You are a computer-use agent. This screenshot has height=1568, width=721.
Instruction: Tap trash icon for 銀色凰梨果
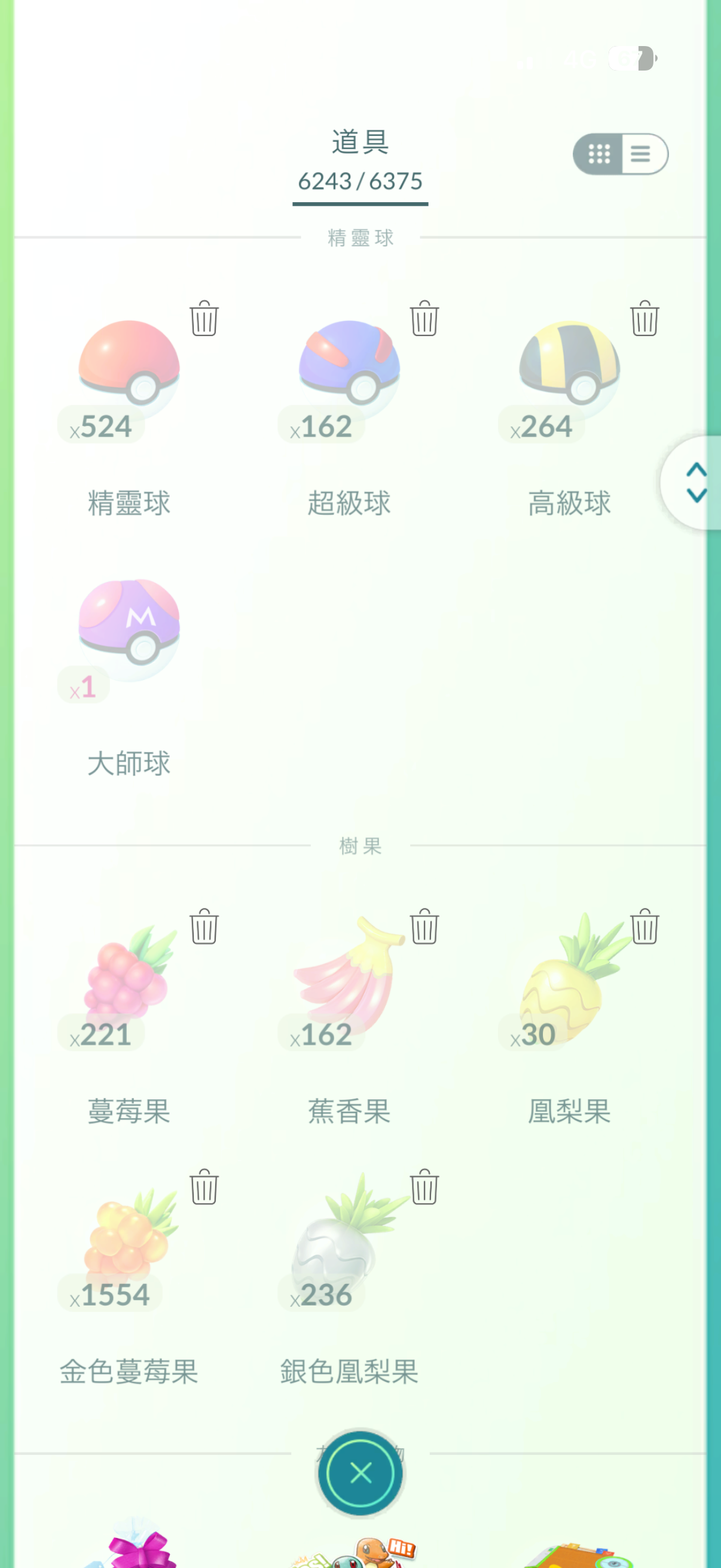tap(424, 1187)
